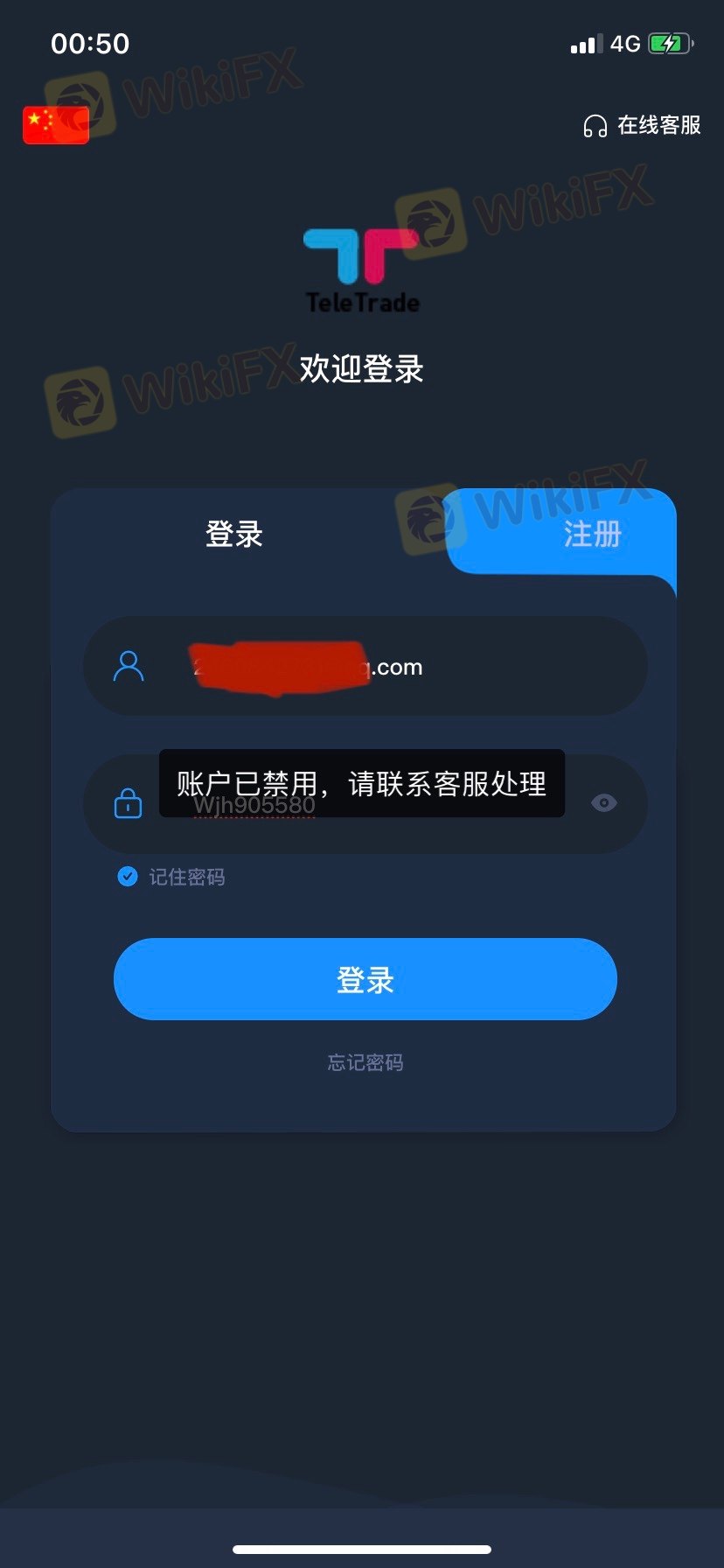
Task: Open the 忘记密码 forgot password link
Action: coord(365,1062)
